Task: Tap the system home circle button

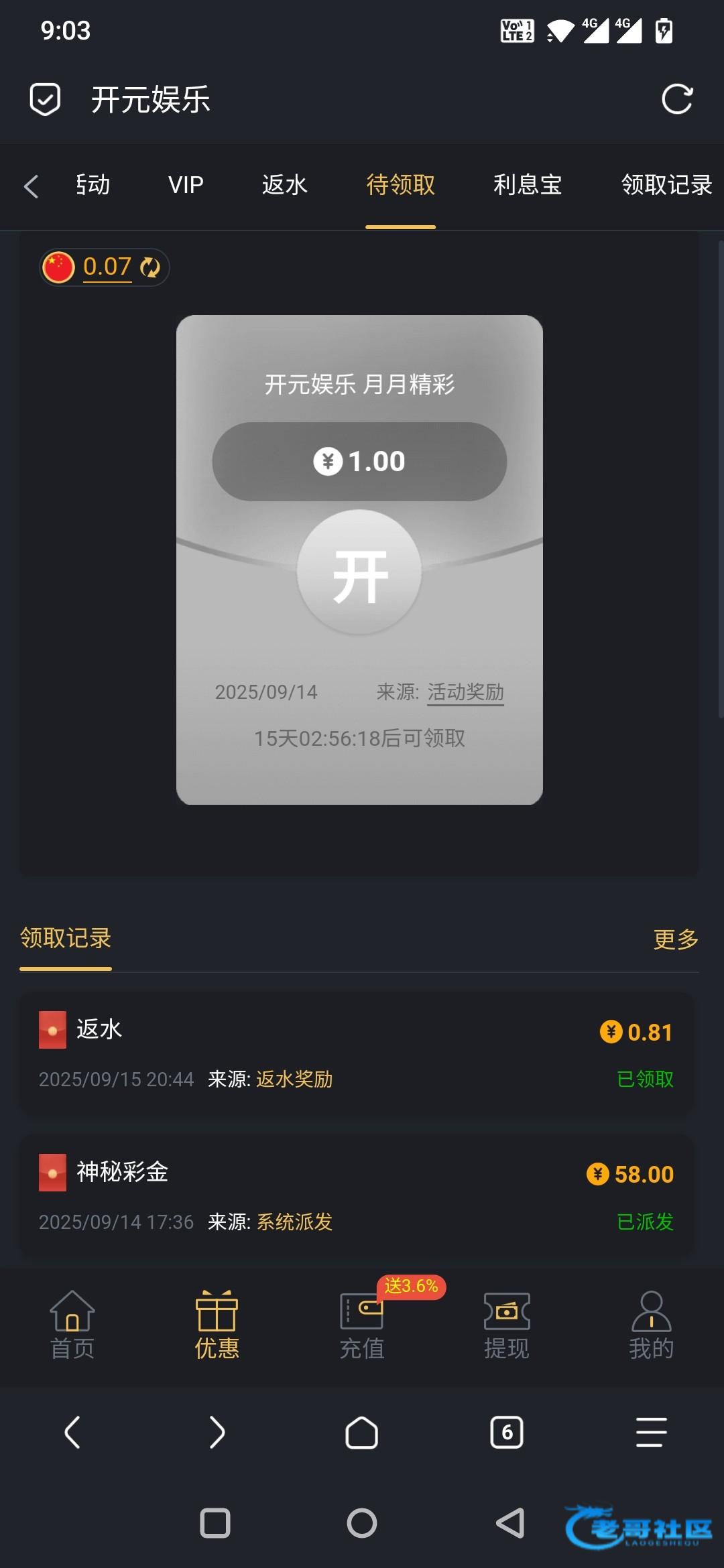Action: point(362,1523)
